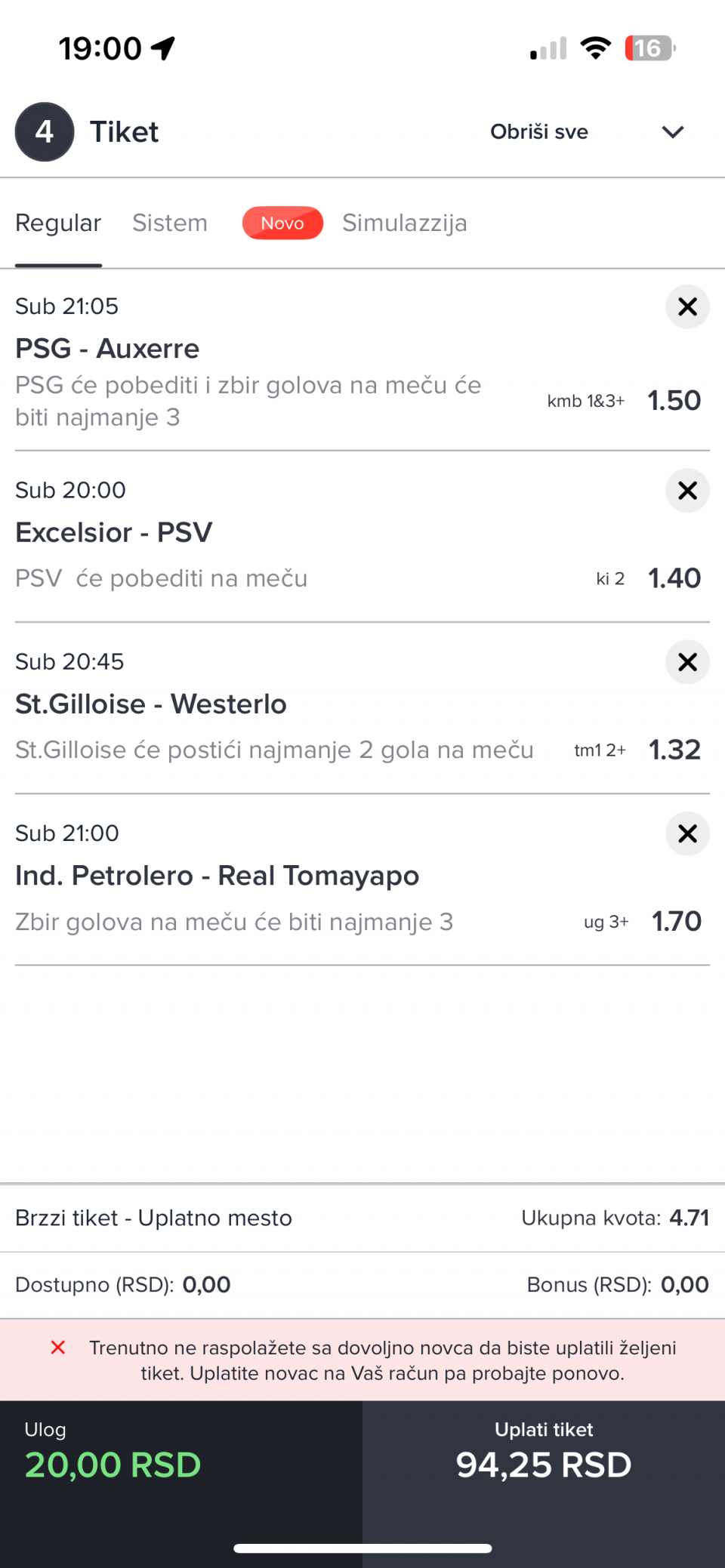Tap Obriši sve to clear all bets
This screenshot has width=725, height=1568.
click(538, 132)
